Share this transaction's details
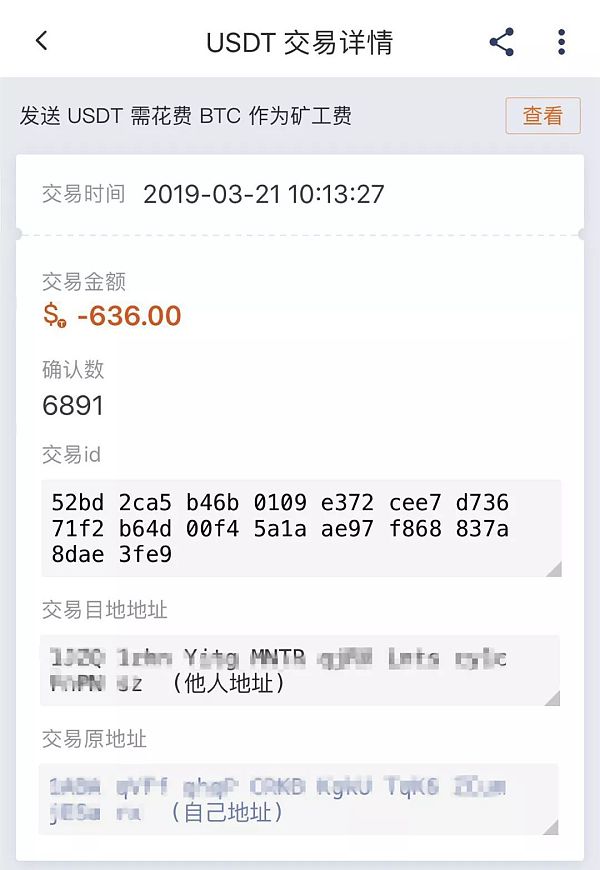Viewport: 600px width, 870px height. pyautogui.click(x=501, y=42)
